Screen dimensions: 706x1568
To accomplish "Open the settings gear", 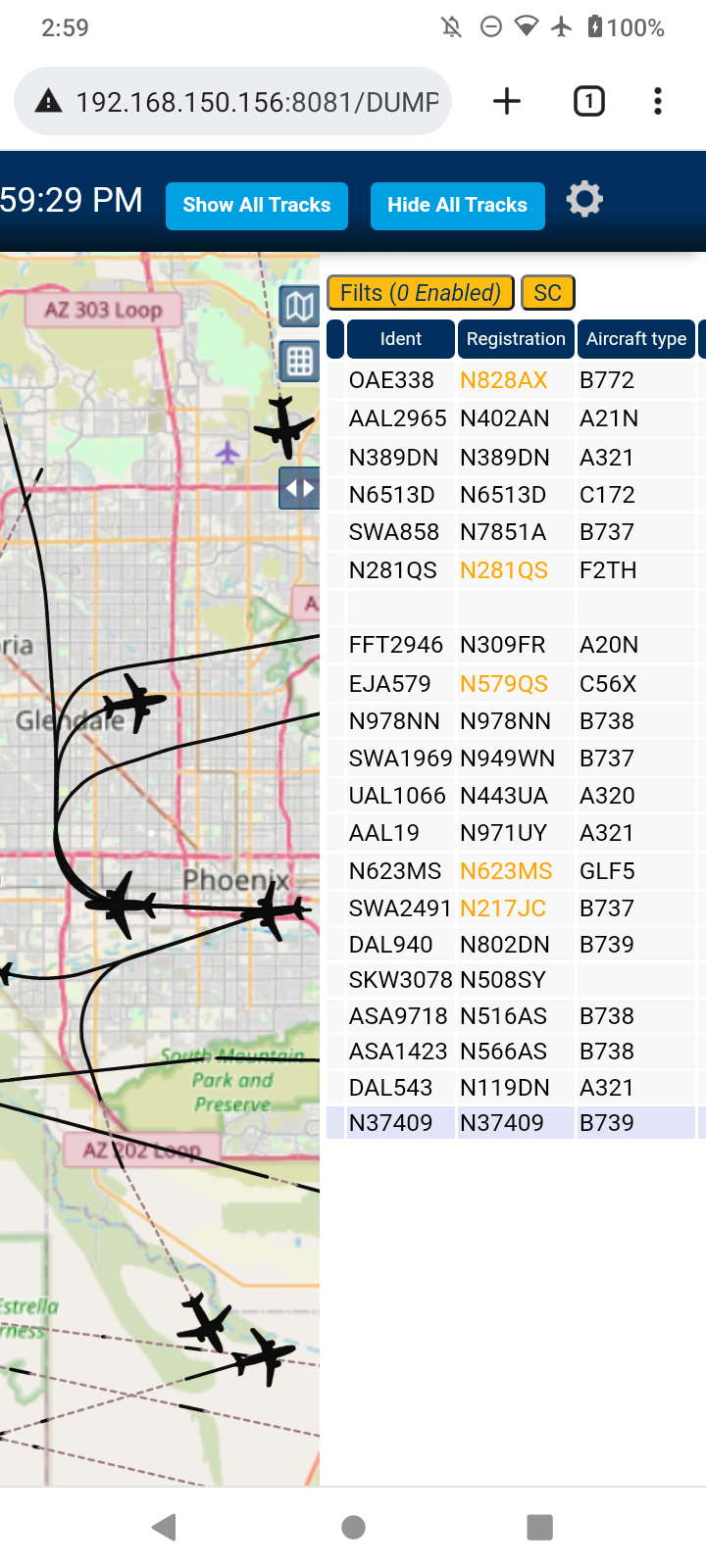I will [x=584, y=199].
